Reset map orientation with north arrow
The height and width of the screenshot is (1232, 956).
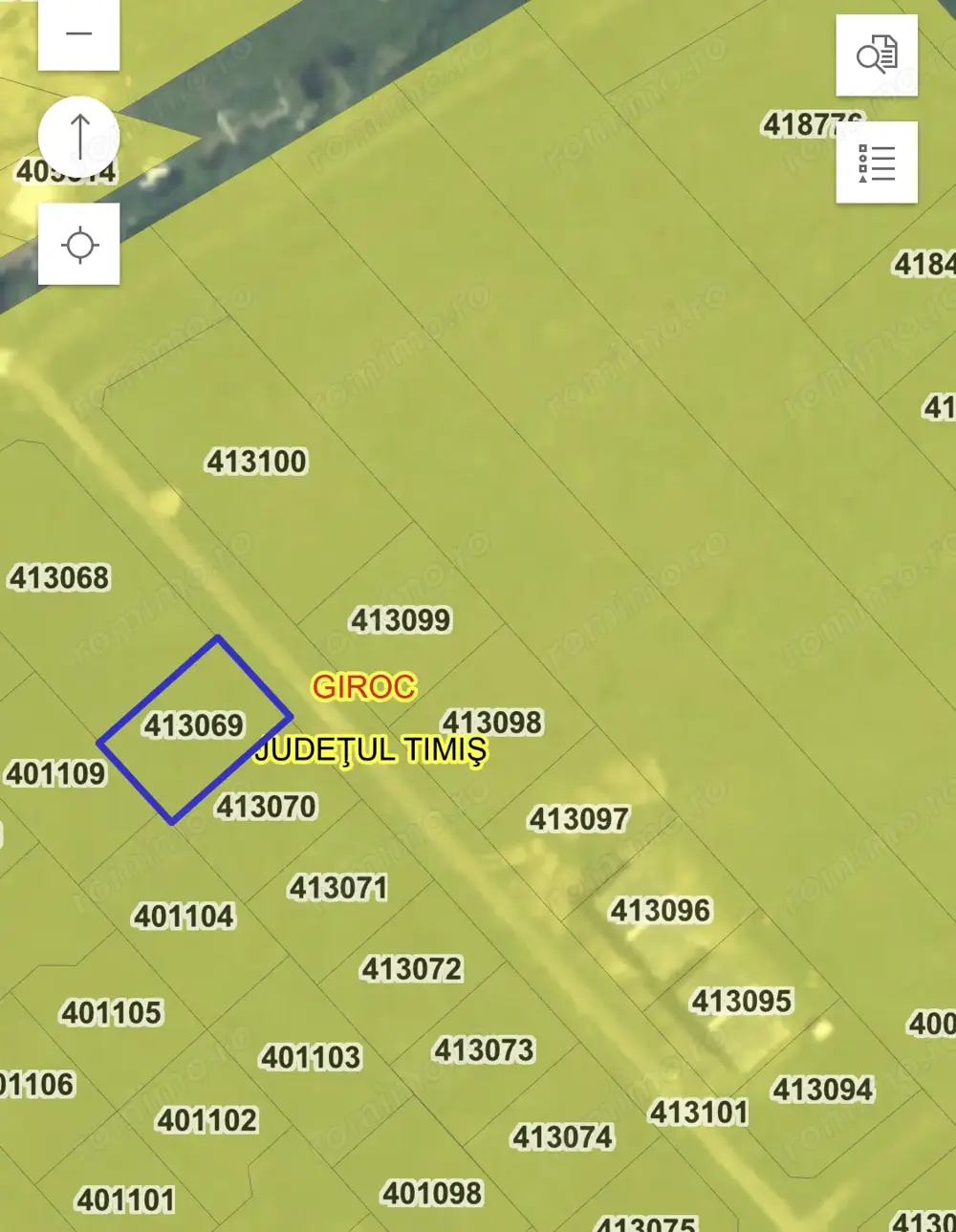coord(79,138)
